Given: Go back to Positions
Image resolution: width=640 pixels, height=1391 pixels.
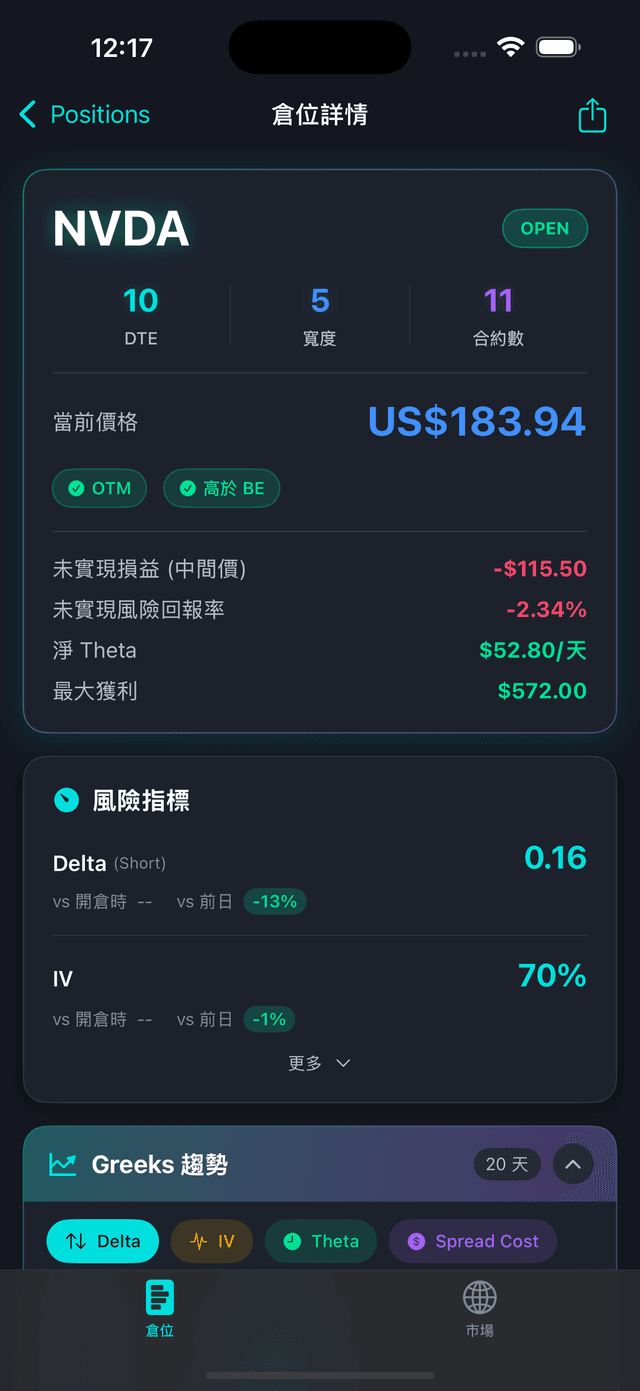Looking at the screenshot, I should 84,115.
